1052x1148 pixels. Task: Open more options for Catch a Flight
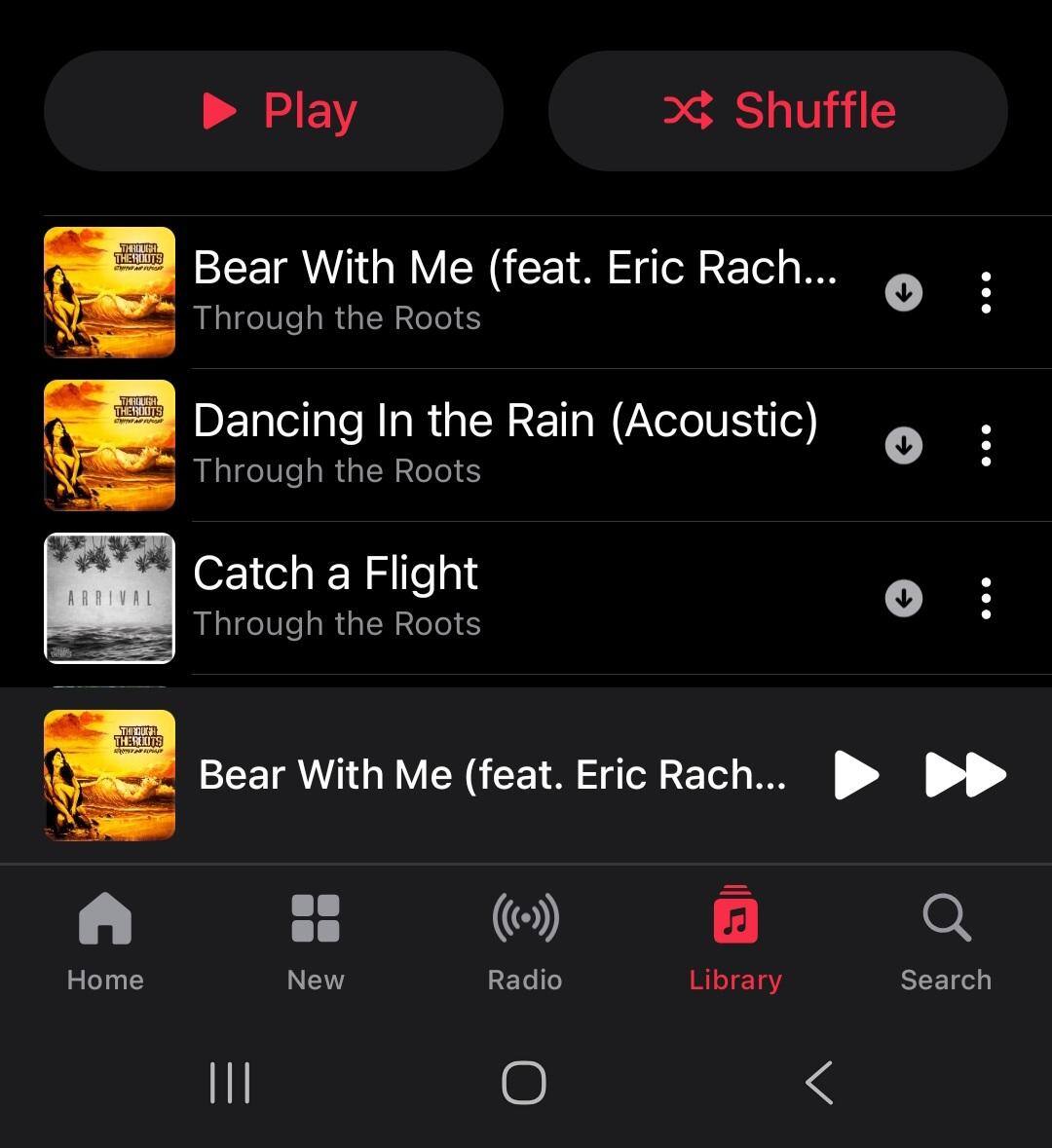pos(986,598)
